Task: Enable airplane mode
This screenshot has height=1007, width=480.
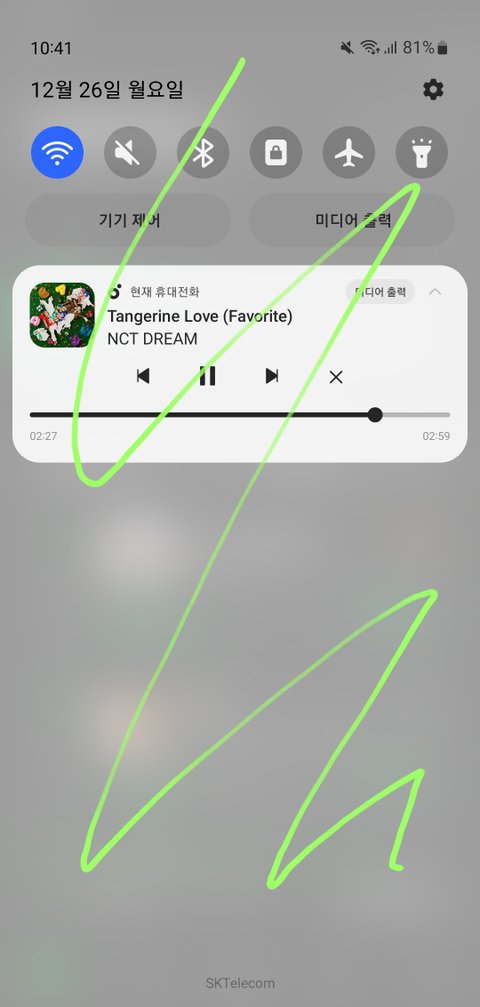Action: (x=349, y=152)
